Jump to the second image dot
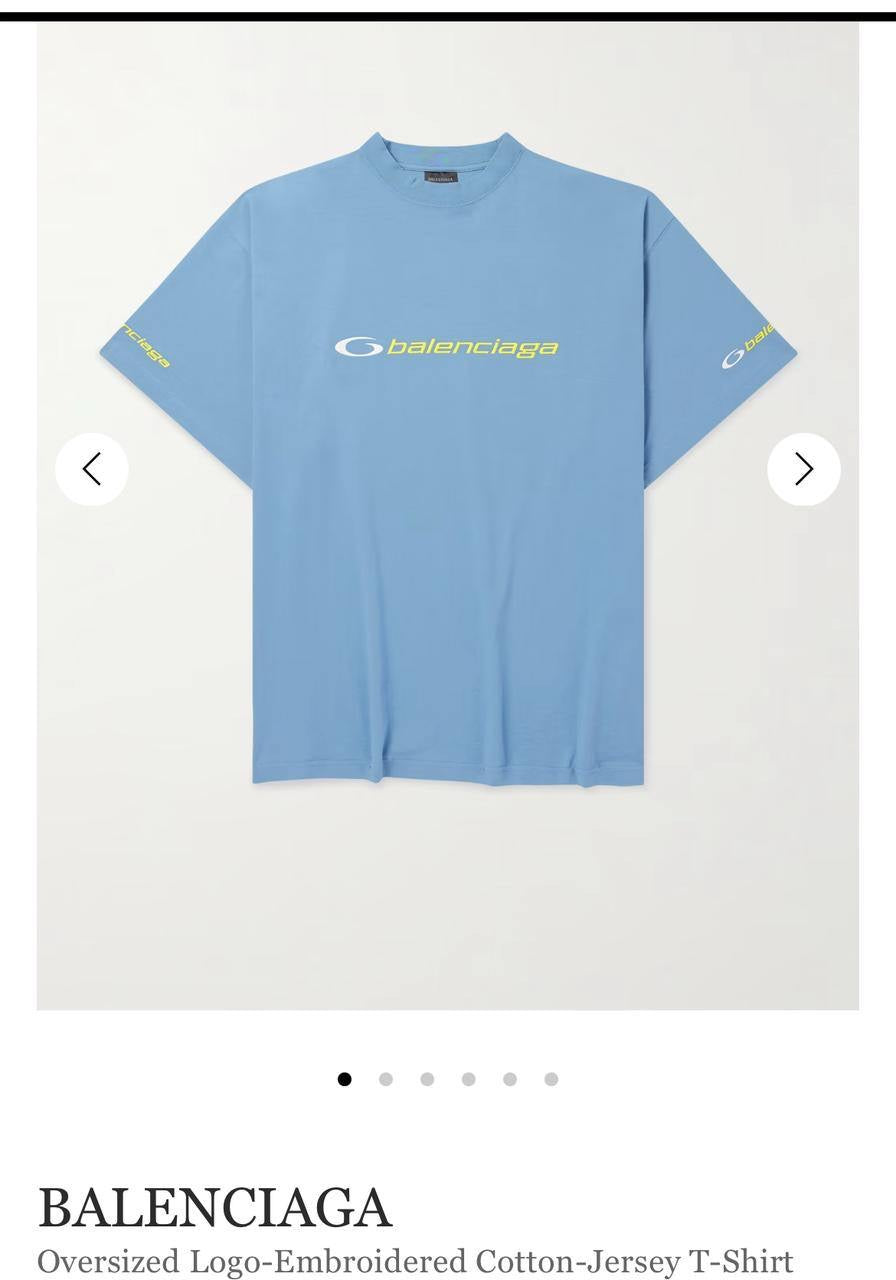 [x=386, y=1079]
